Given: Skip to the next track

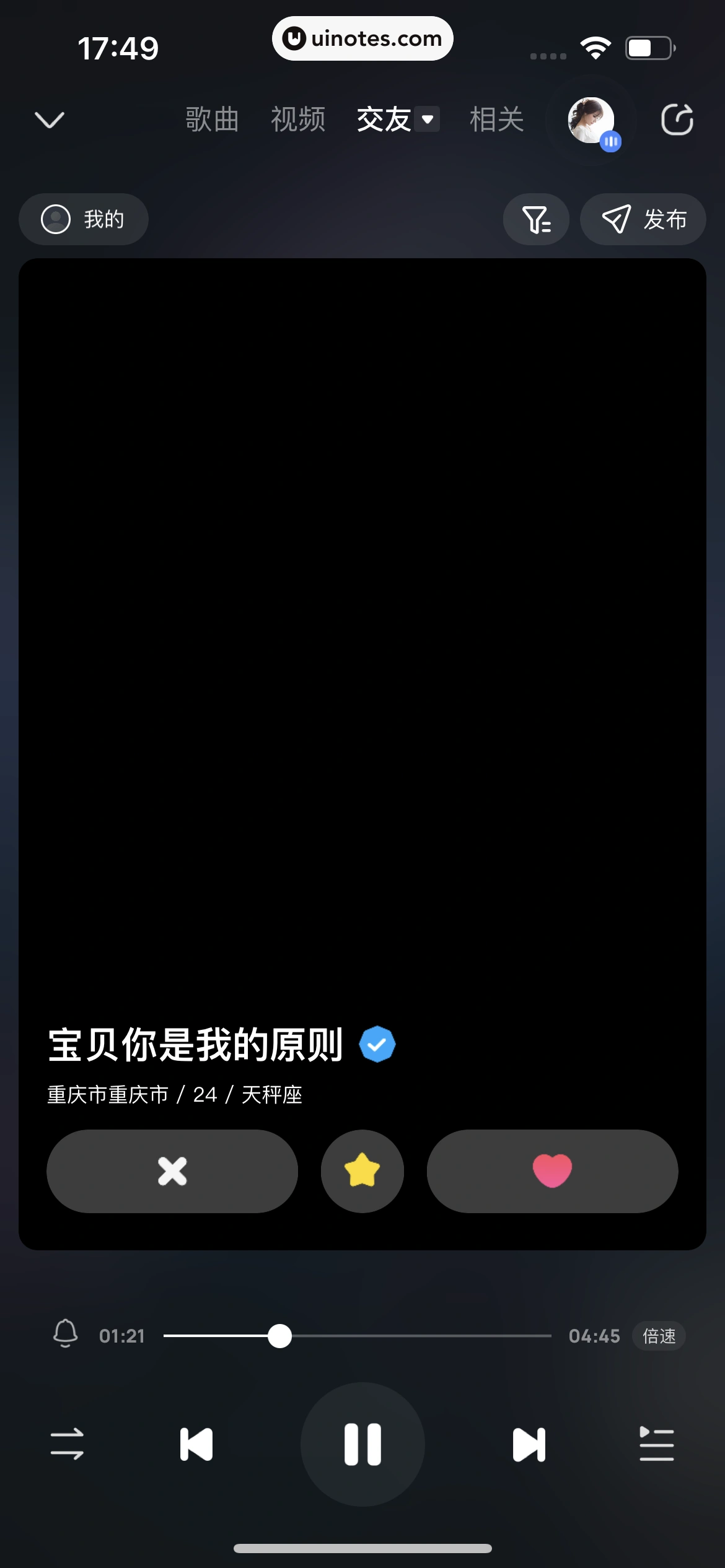Looking at the screenshot, I should (529, 1444).
